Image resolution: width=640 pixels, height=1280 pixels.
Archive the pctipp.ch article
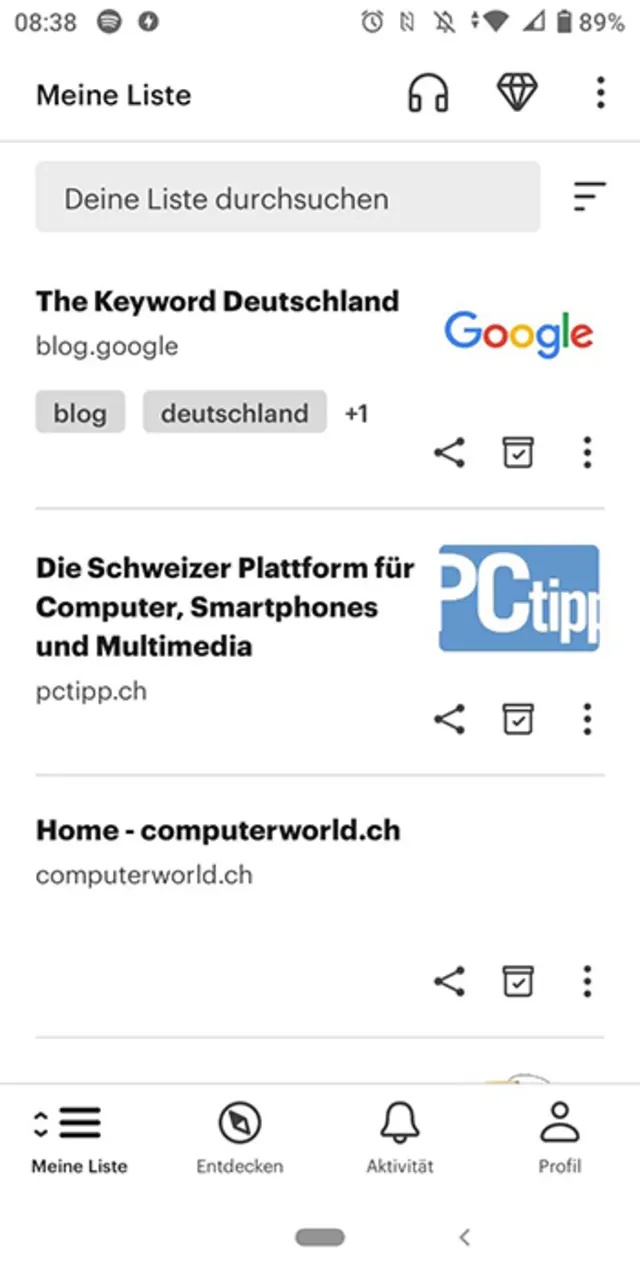click(x=517, y=719)
